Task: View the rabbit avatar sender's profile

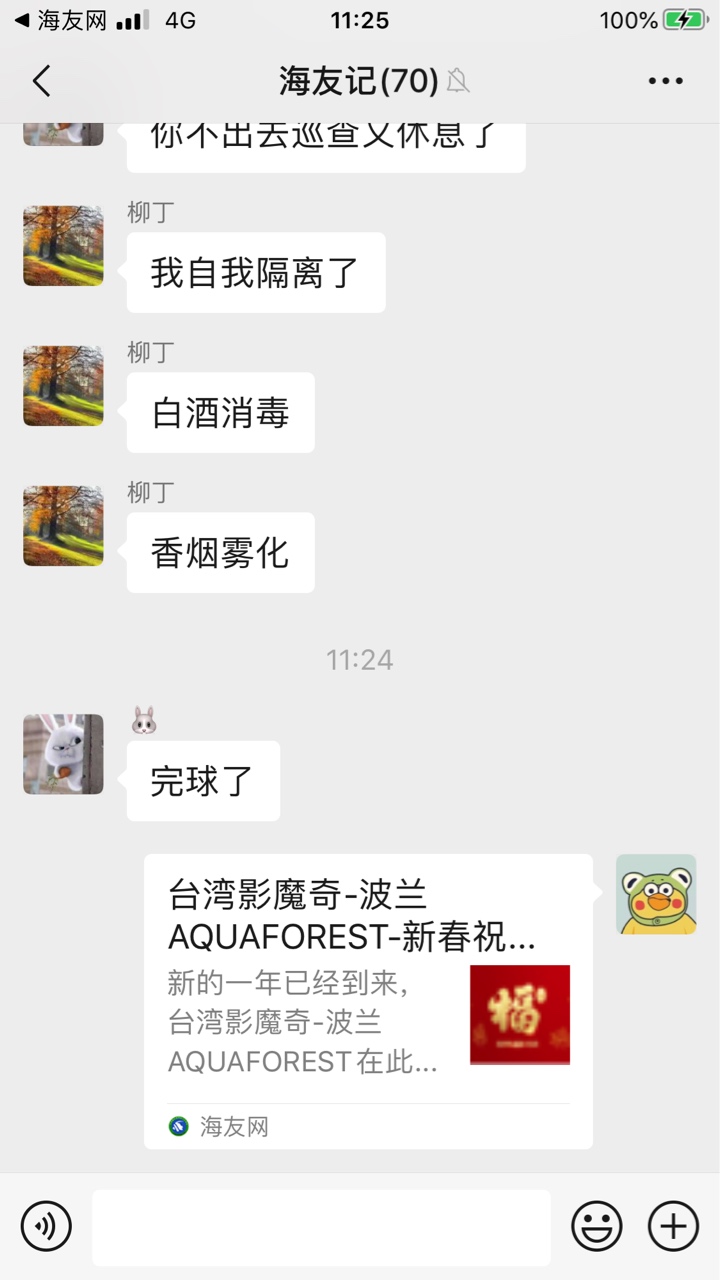Action: (x=63, y=754)
